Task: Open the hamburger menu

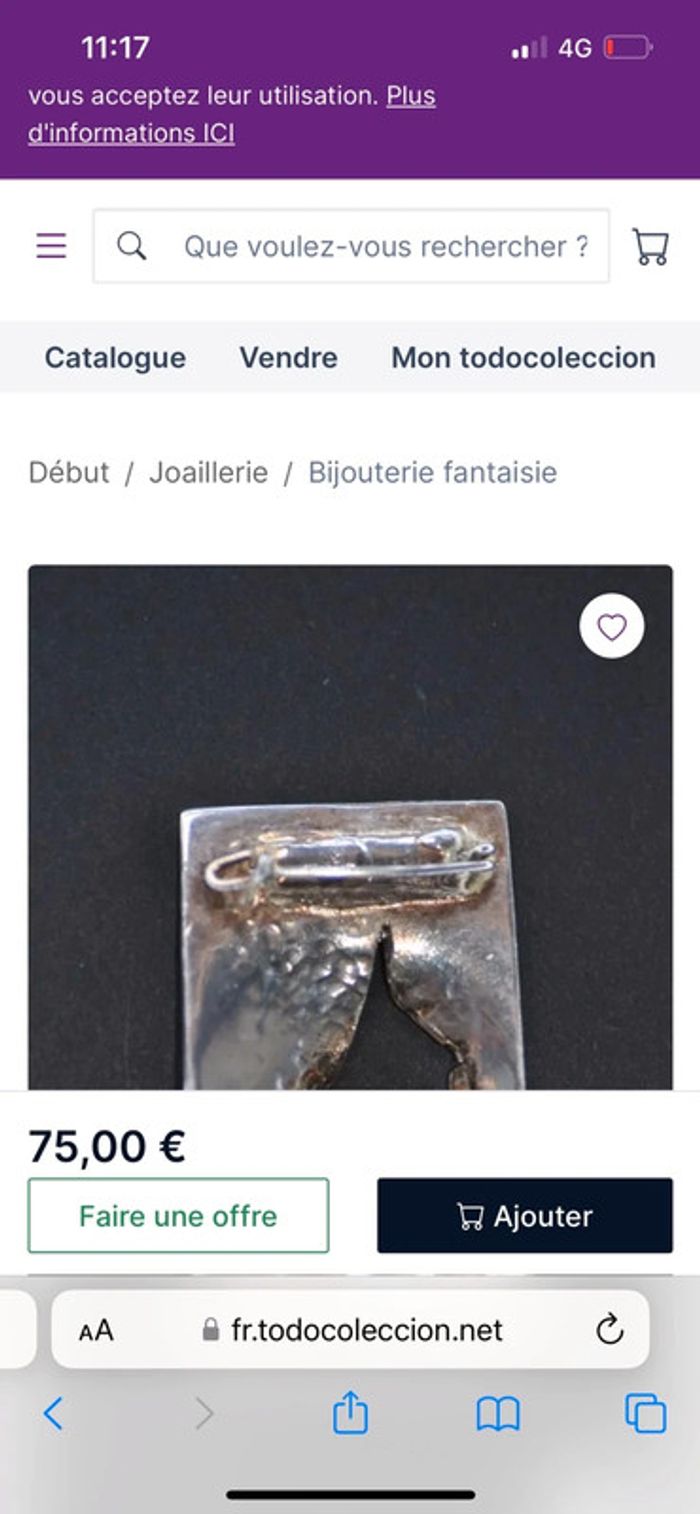Action: 51,246
